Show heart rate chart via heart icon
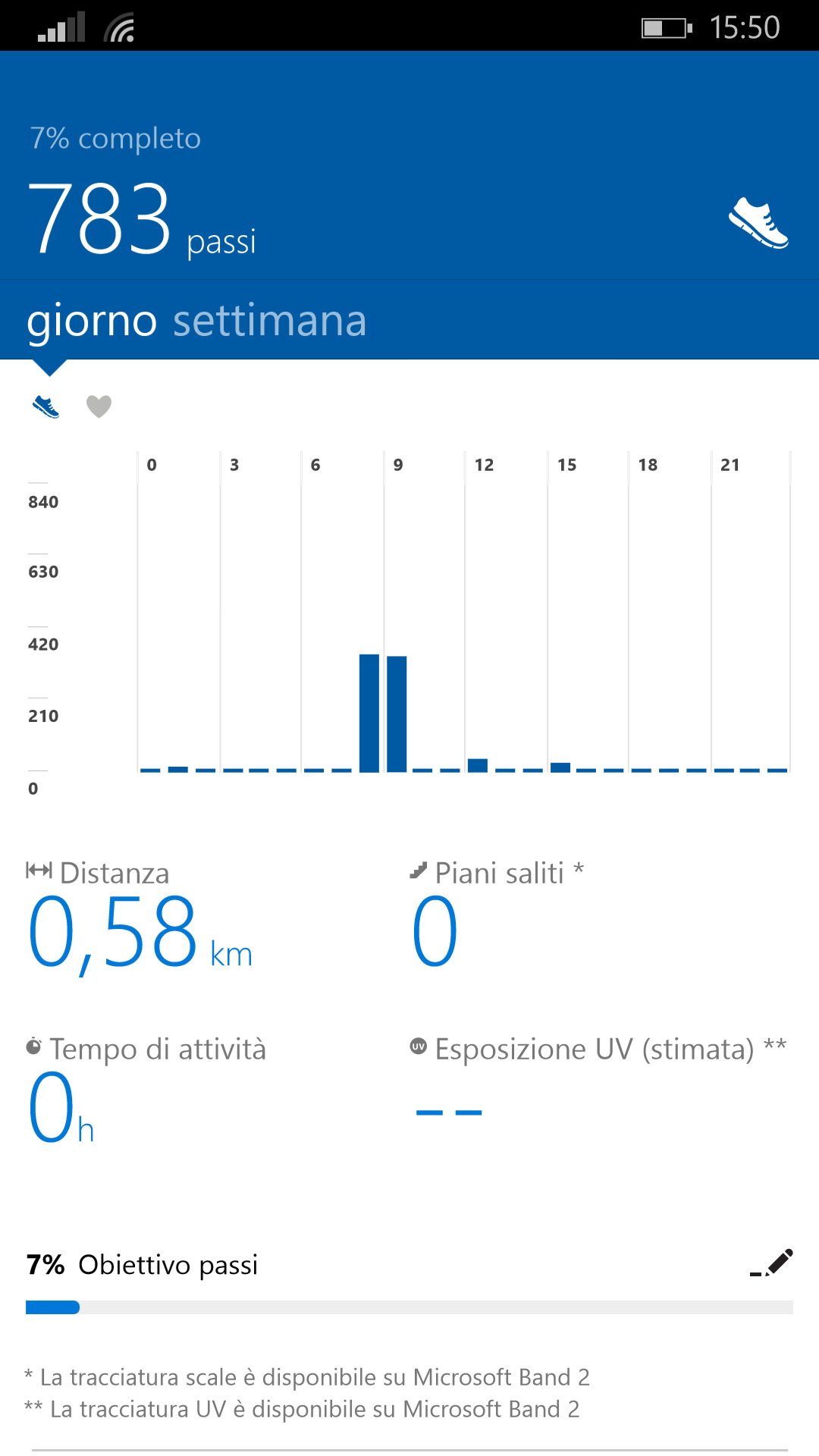This screenshot has height=1456, width=819. [99, 406]
